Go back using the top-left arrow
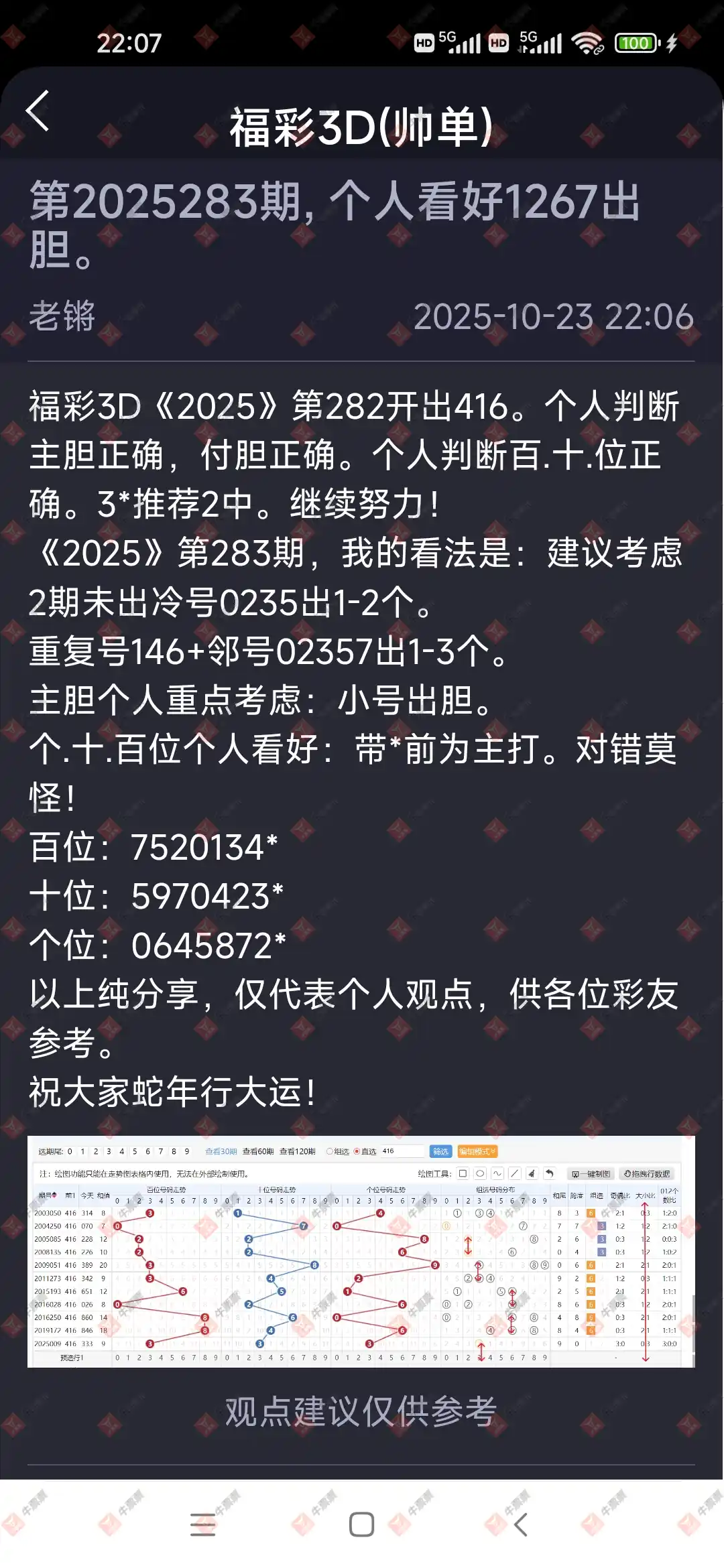The height and width of the screenshot is (1568, 724). click(x=38, y=111)
